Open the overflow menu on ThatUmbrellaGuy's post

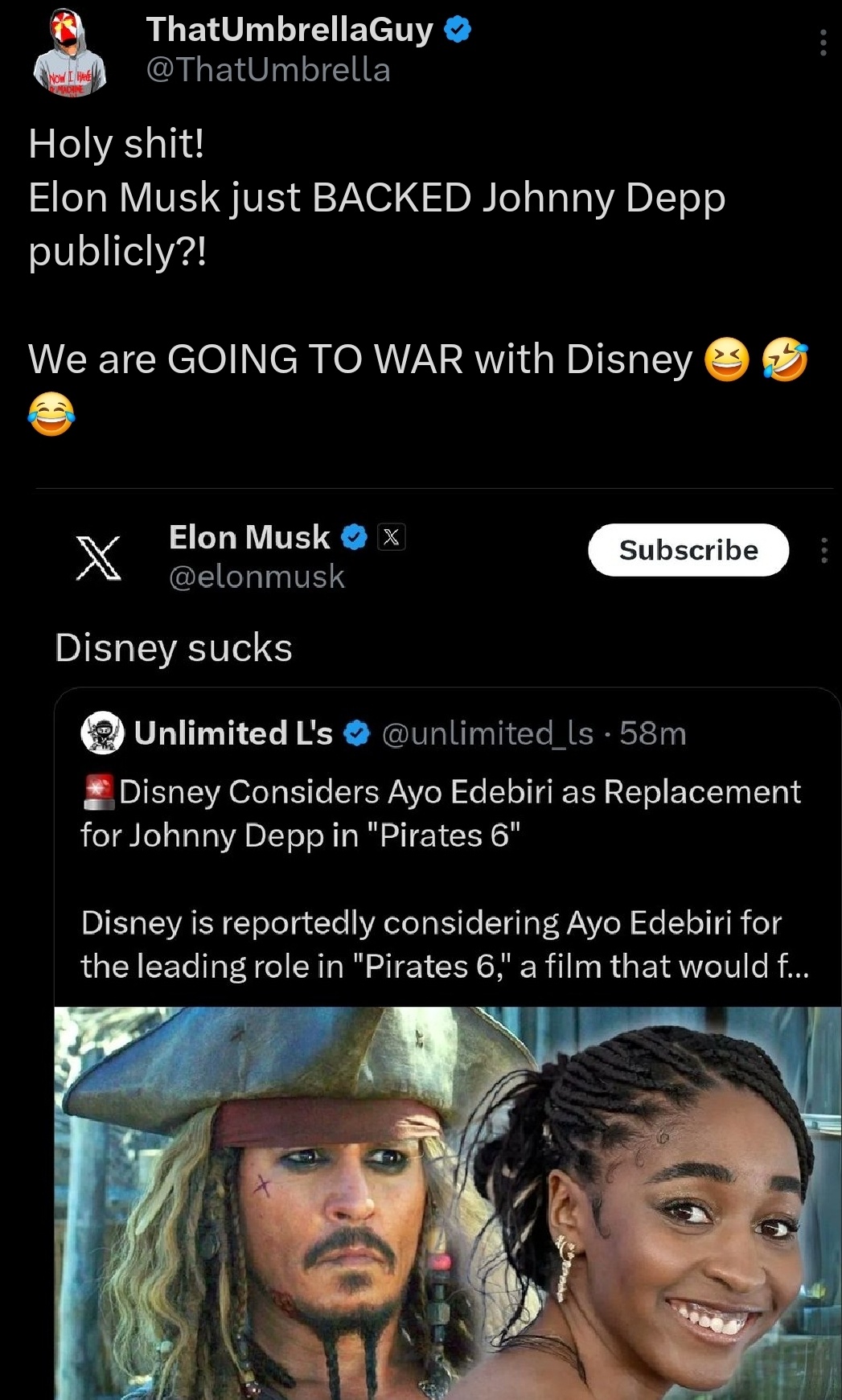pos(823,43)
